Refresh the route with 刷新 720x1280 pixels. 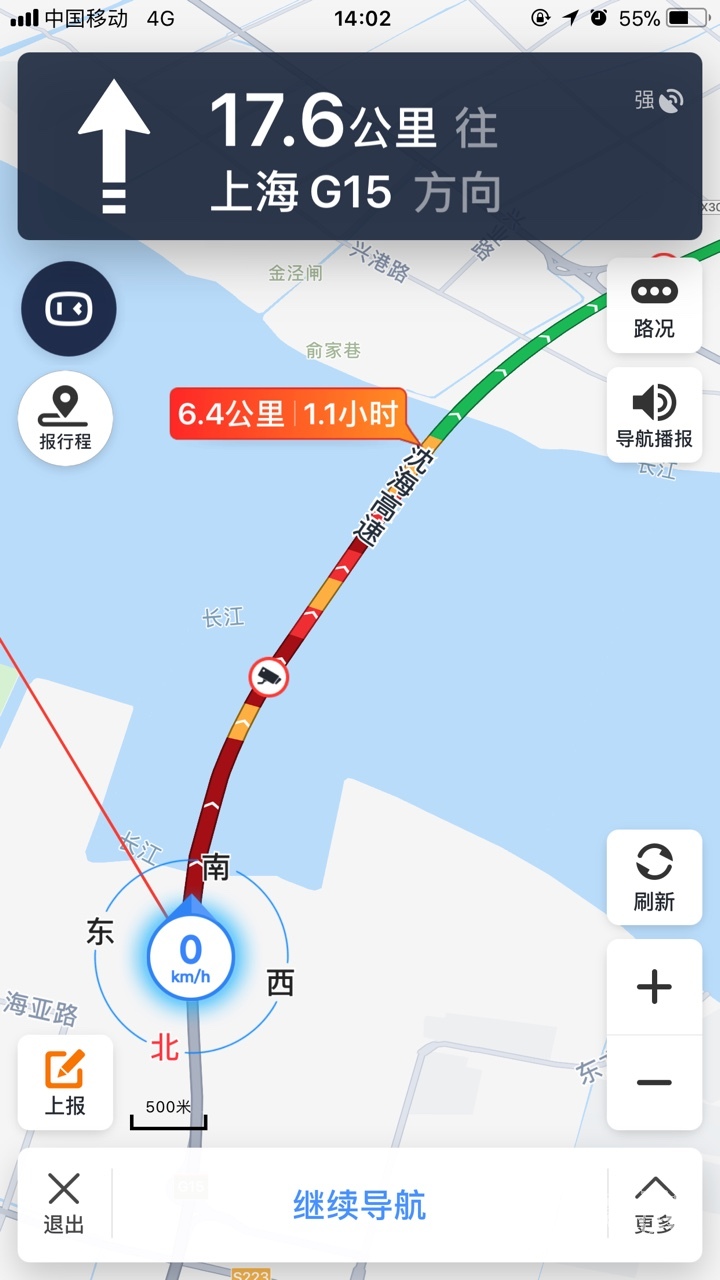pos(654,877)
